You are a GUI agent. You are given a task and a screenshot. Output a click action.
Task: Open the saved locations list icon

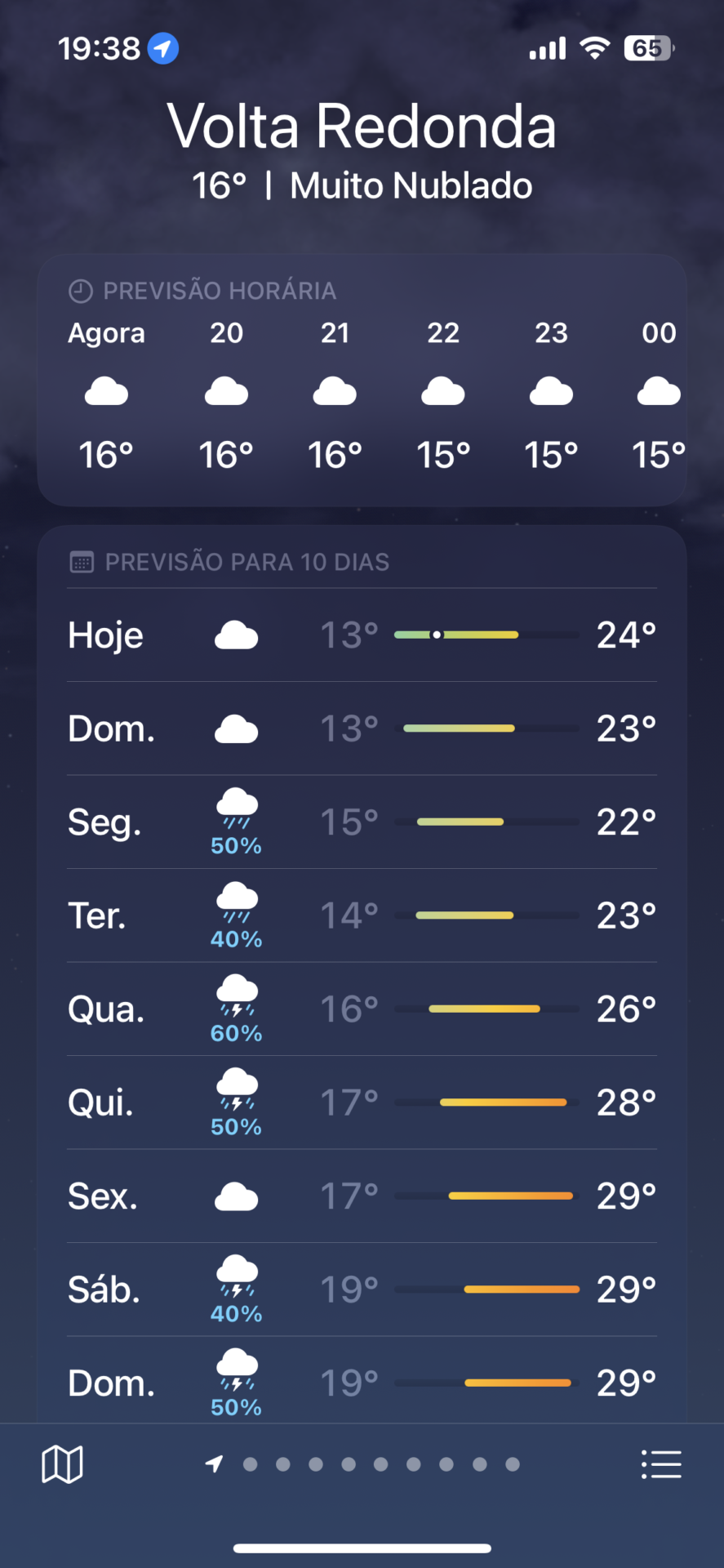[x=661, y=1464]
